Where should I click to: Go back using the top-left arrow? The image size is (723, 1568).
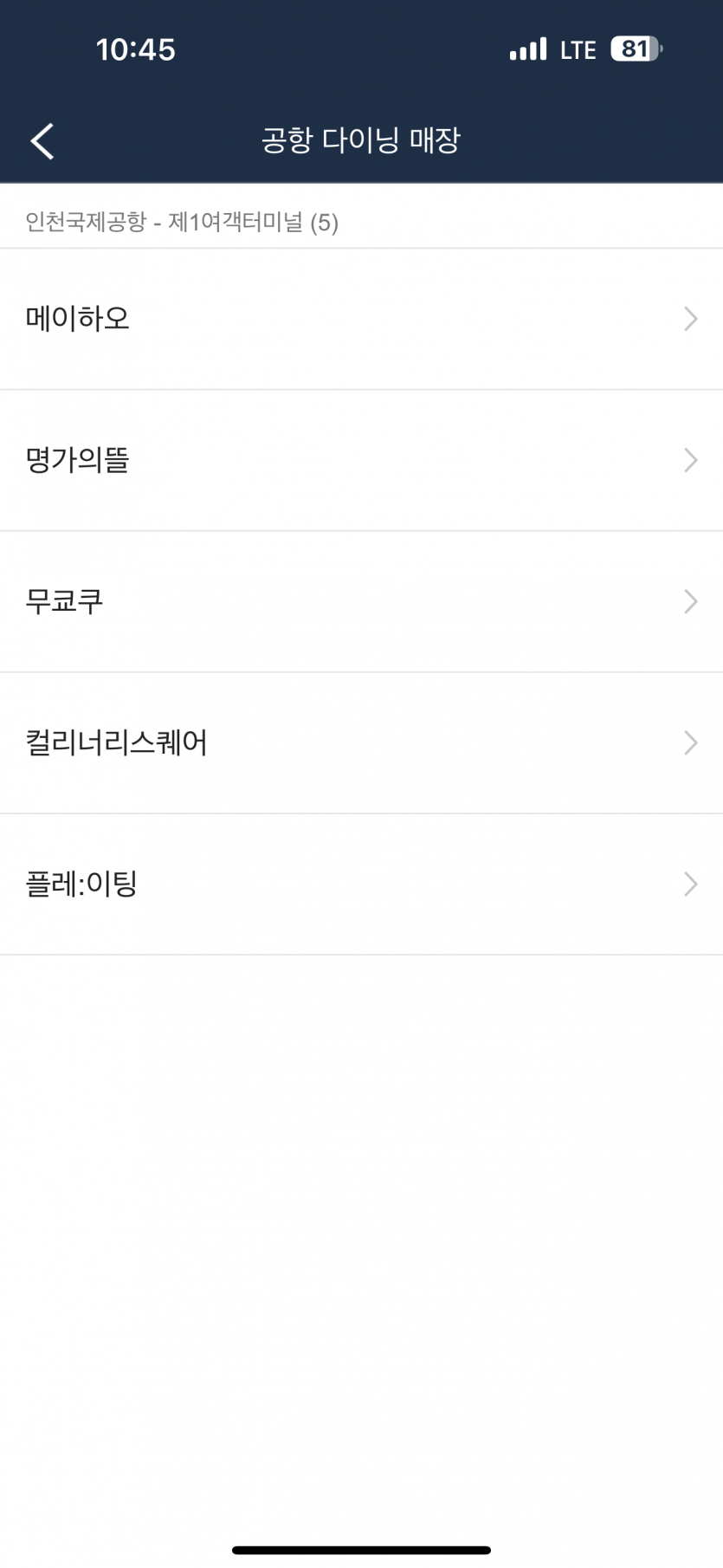[x=42, y=141]
